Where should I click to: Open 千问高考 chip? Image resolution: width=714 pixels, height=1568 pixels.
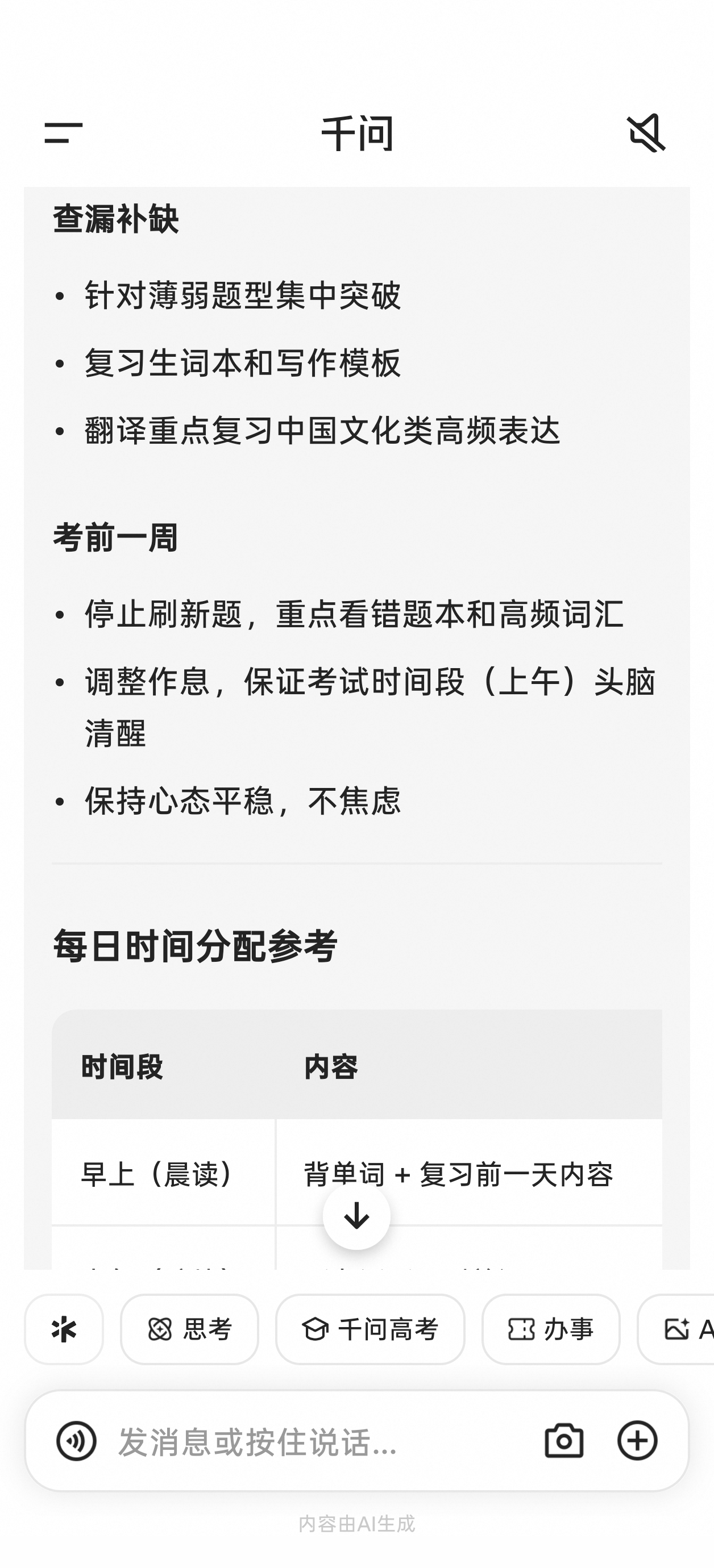click(370, 1329)
